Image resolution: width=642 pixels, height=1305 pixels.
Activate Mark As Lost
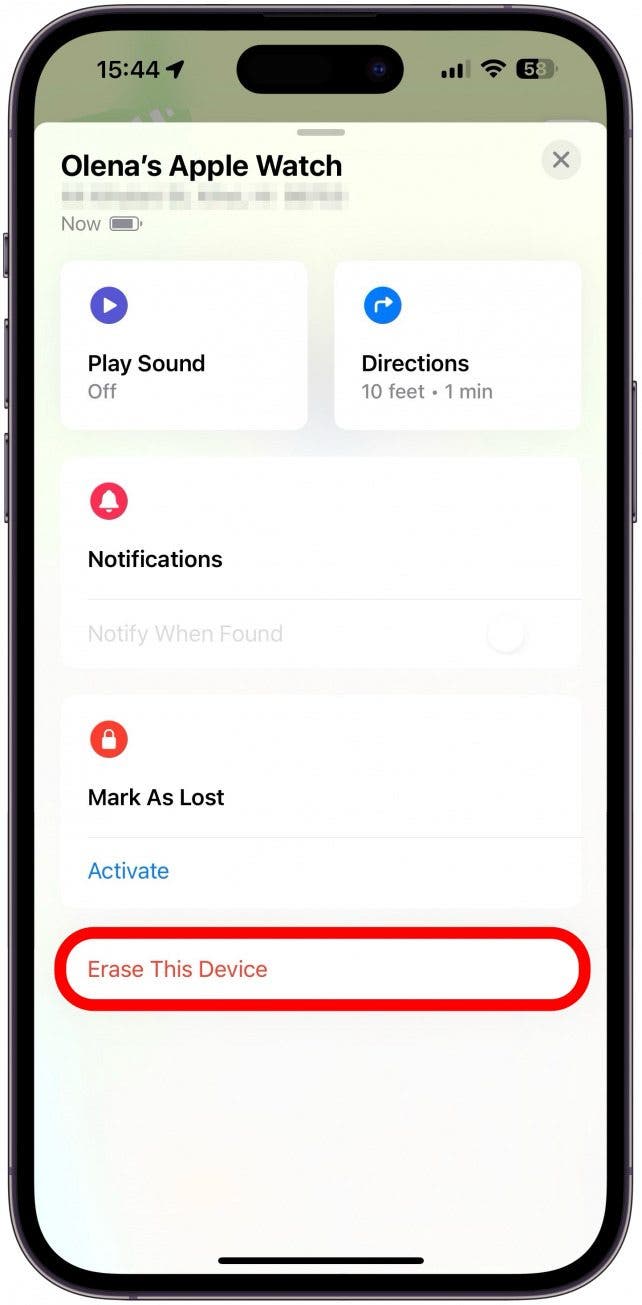pos(128,871)
